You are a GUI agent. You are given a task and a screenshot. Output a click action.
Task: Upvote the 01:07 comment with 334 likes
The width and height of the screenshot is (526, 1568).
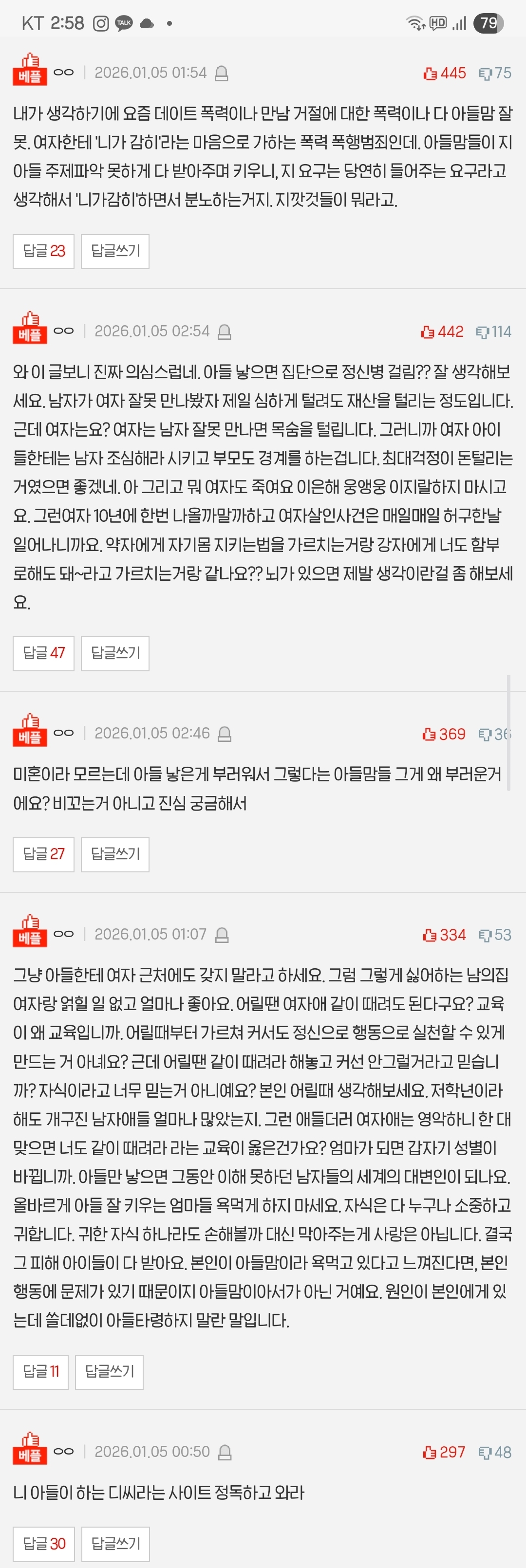(444, 935)
